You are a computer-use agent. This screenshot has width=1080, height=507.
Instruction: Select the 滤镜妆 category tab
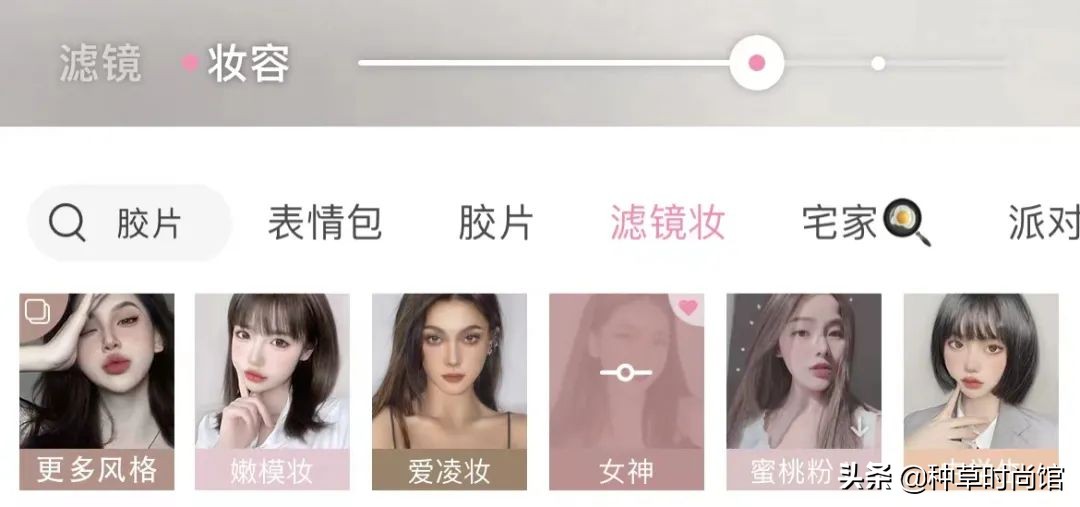[x=667, y=223]
